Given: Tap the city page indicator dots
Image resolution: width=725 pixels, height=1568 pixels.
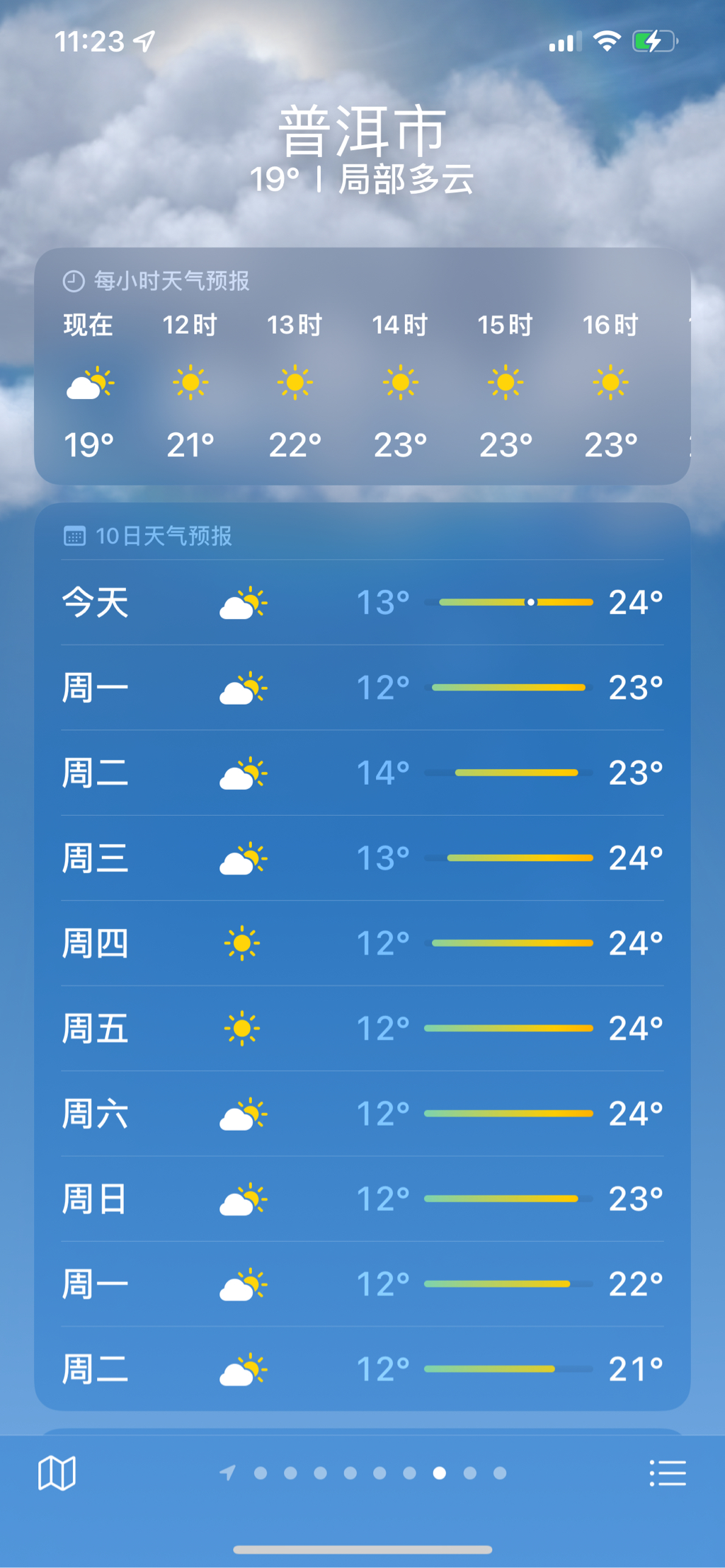Looking at the screenshot, I should (x=379, y=1473).
